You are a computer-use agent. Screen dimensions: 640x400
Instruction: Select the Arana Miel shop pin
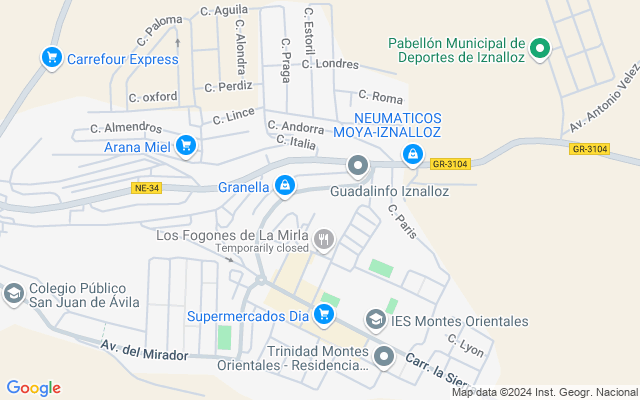(185, 147)
